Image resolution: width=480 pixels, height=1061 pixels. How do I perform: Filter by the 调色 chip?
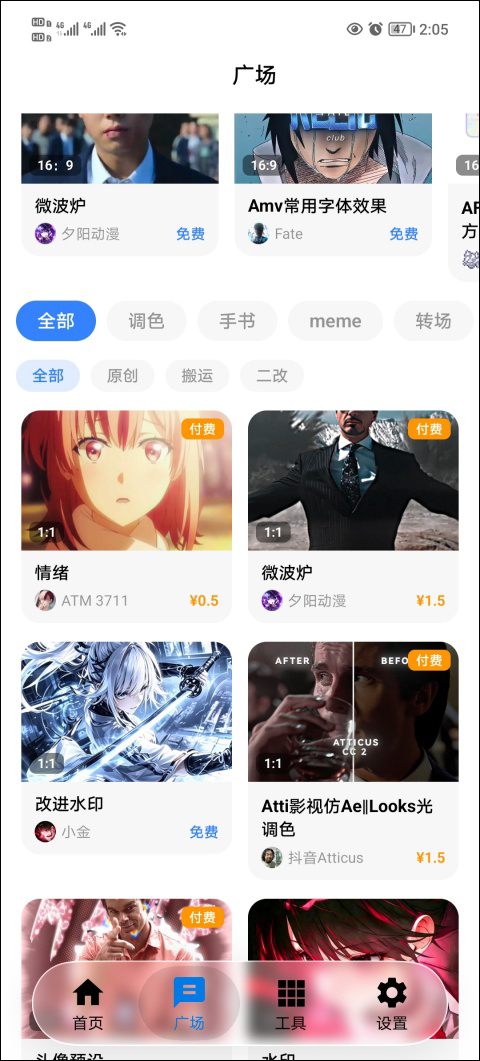pyautogui.click(x=146, y=321)
